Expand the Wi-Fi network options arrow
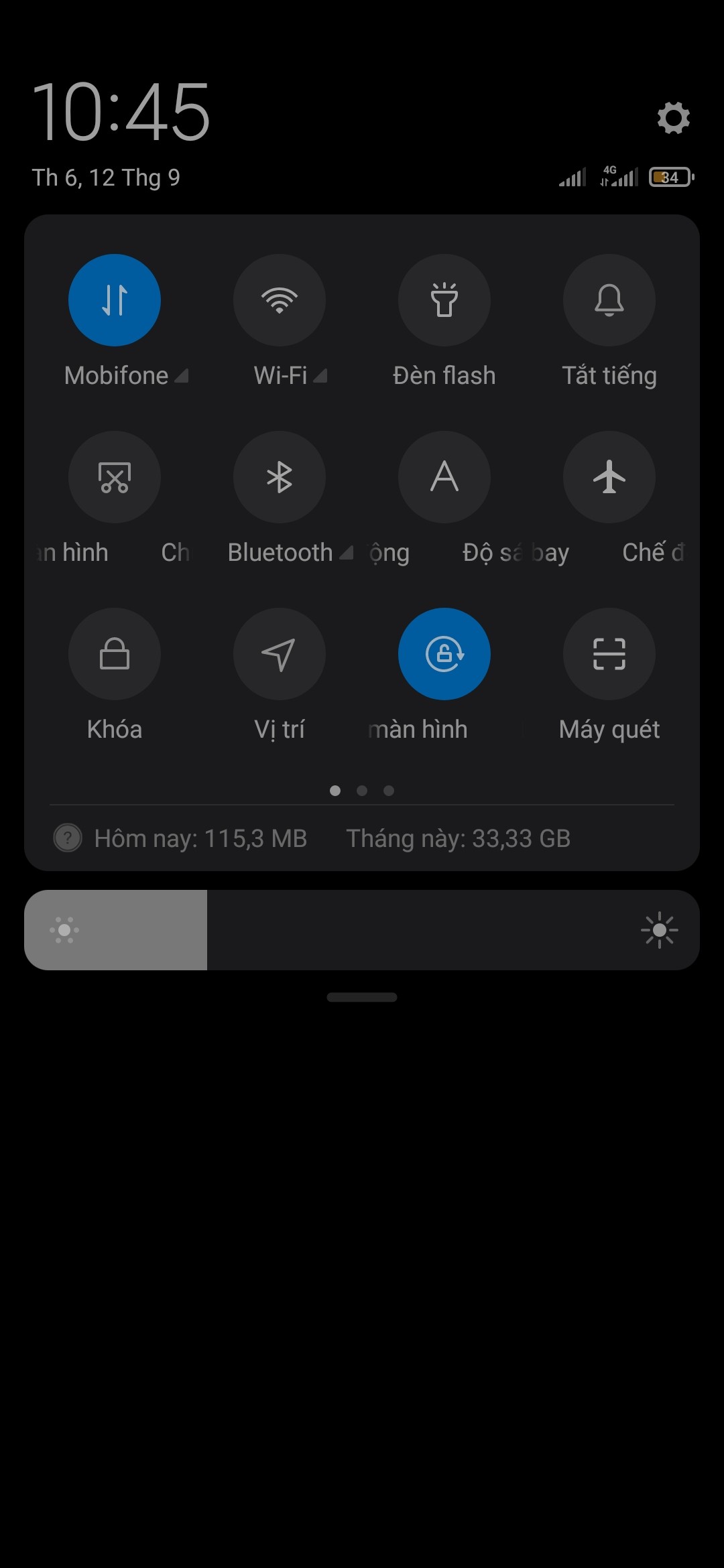The width and height of the screenshot is (724, 1568). click(x=321, y=376)
